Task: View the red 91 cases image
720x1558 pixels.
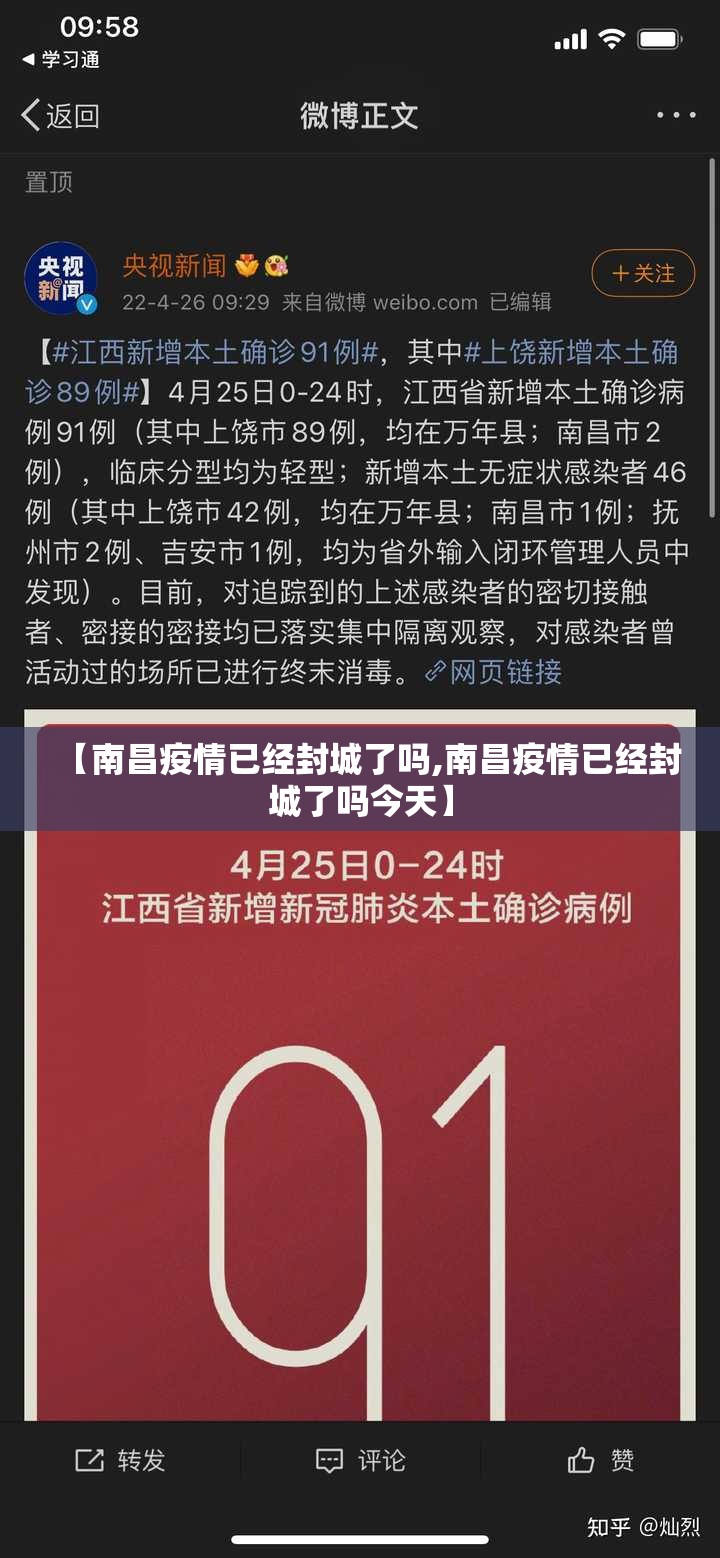Action: (x=360, y=1100)
